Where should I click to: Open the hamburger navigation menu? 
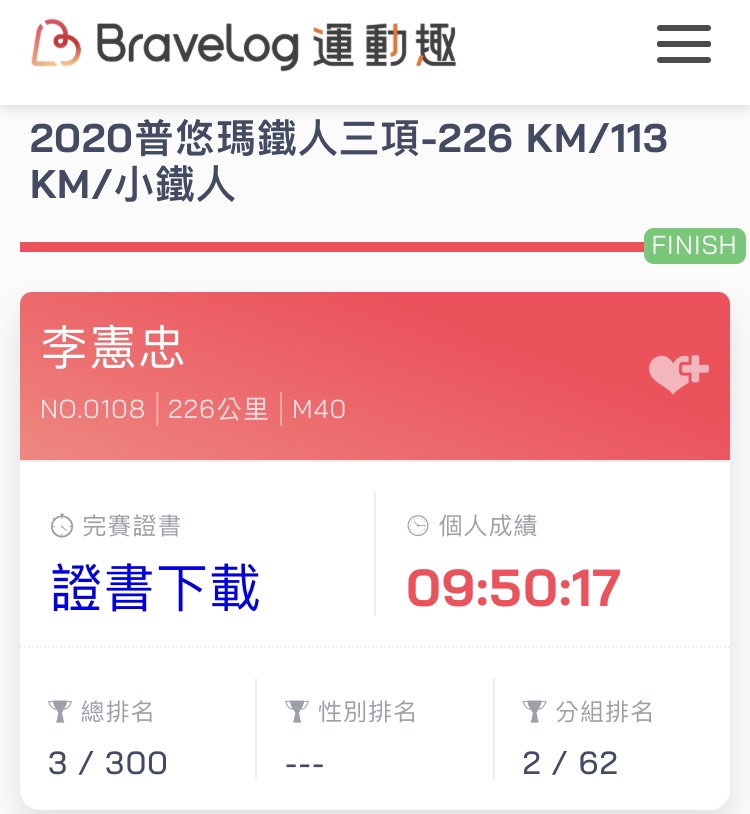click(684, 45)
